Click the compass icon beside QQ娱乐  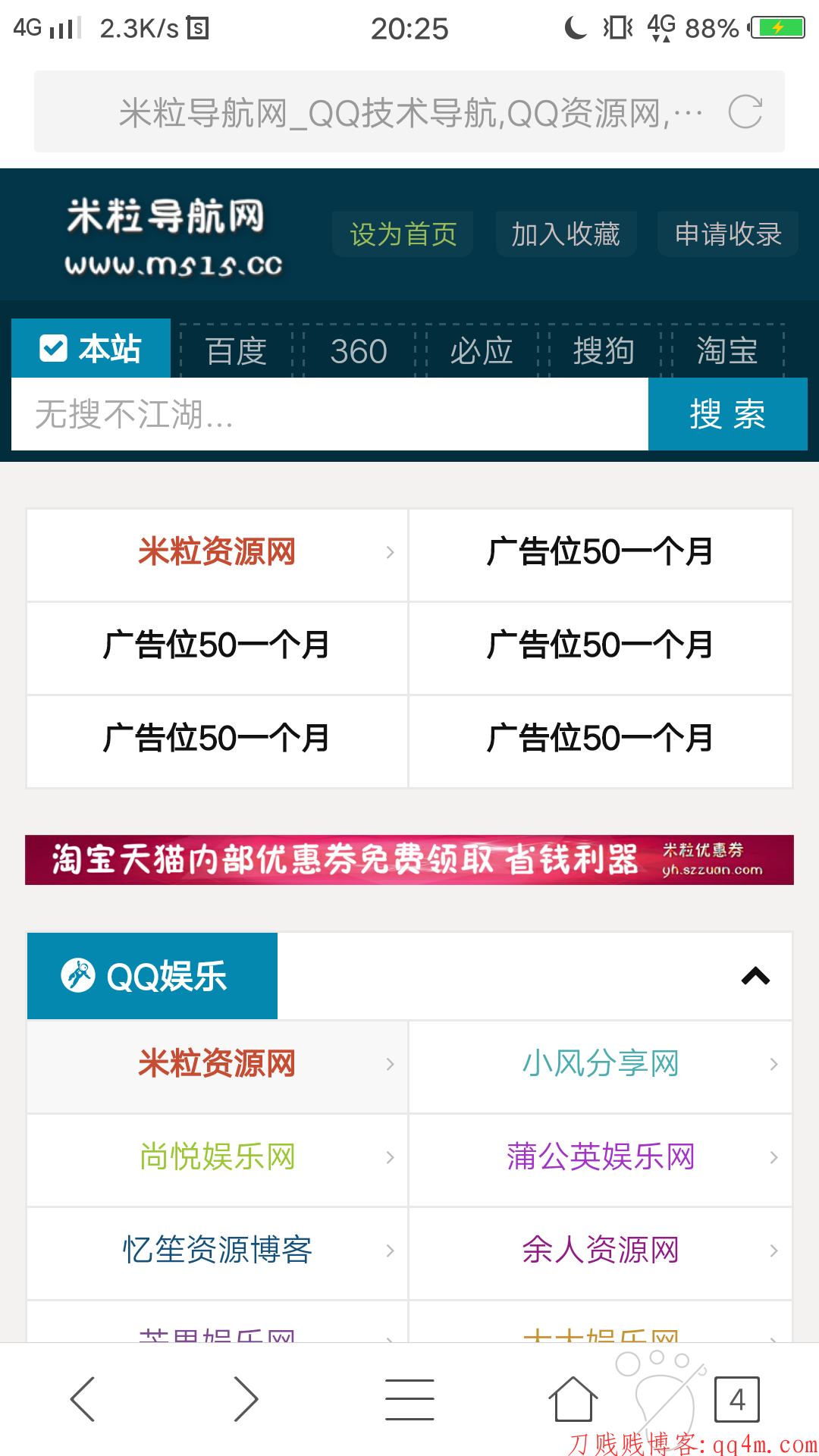(78, 976)
